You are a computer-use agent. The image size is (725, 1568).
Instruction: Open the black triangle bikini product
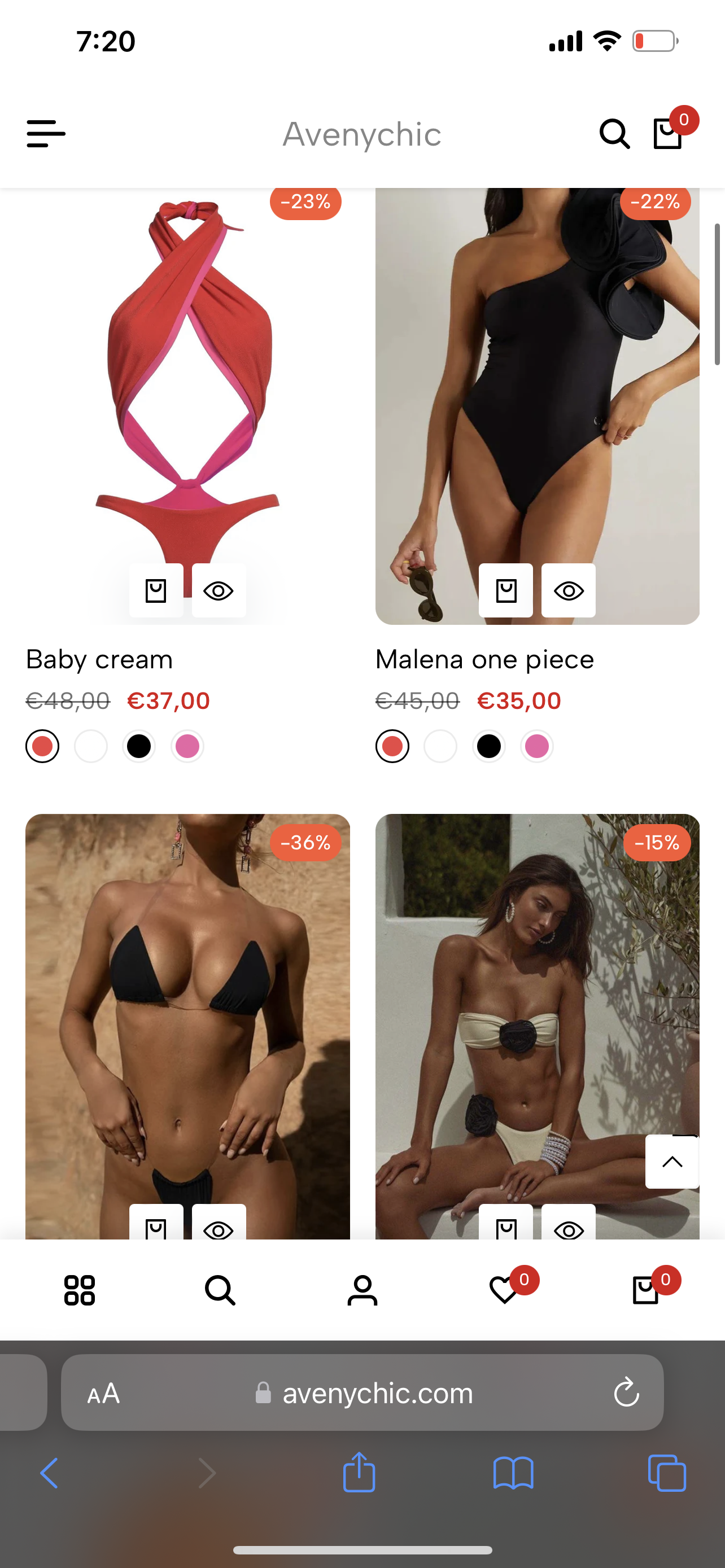pyautogui.click(x=187, y=1004)
